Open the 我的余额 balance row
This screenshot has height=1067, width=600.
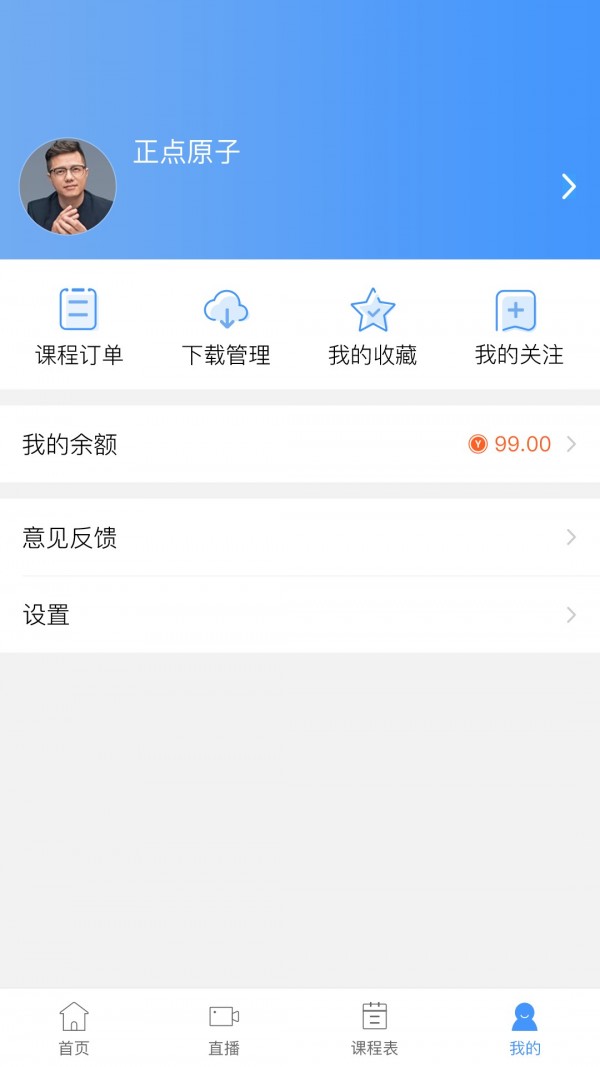coord(300,444)
